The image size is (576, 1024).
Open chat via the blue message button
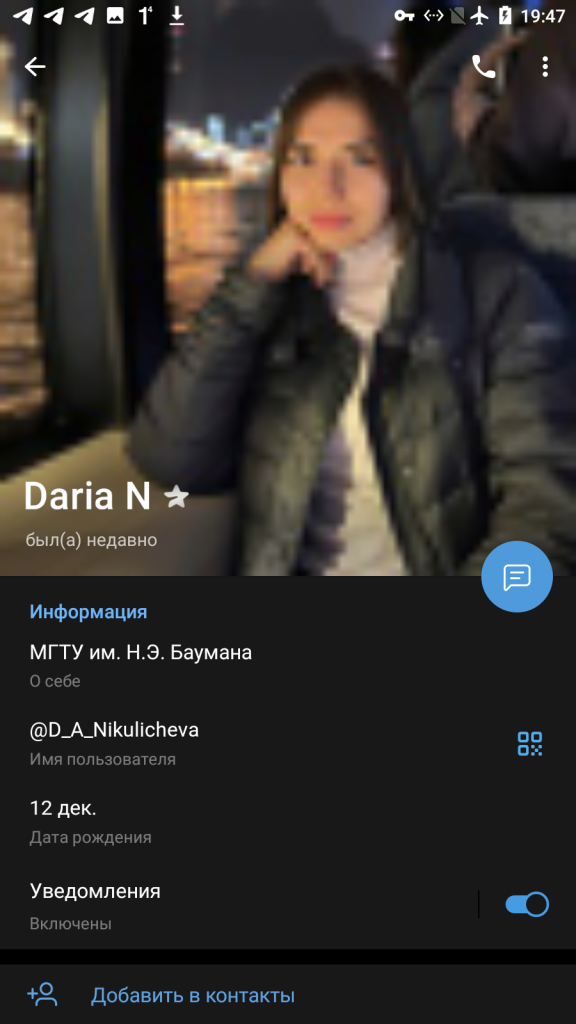[x=517, y=577]
